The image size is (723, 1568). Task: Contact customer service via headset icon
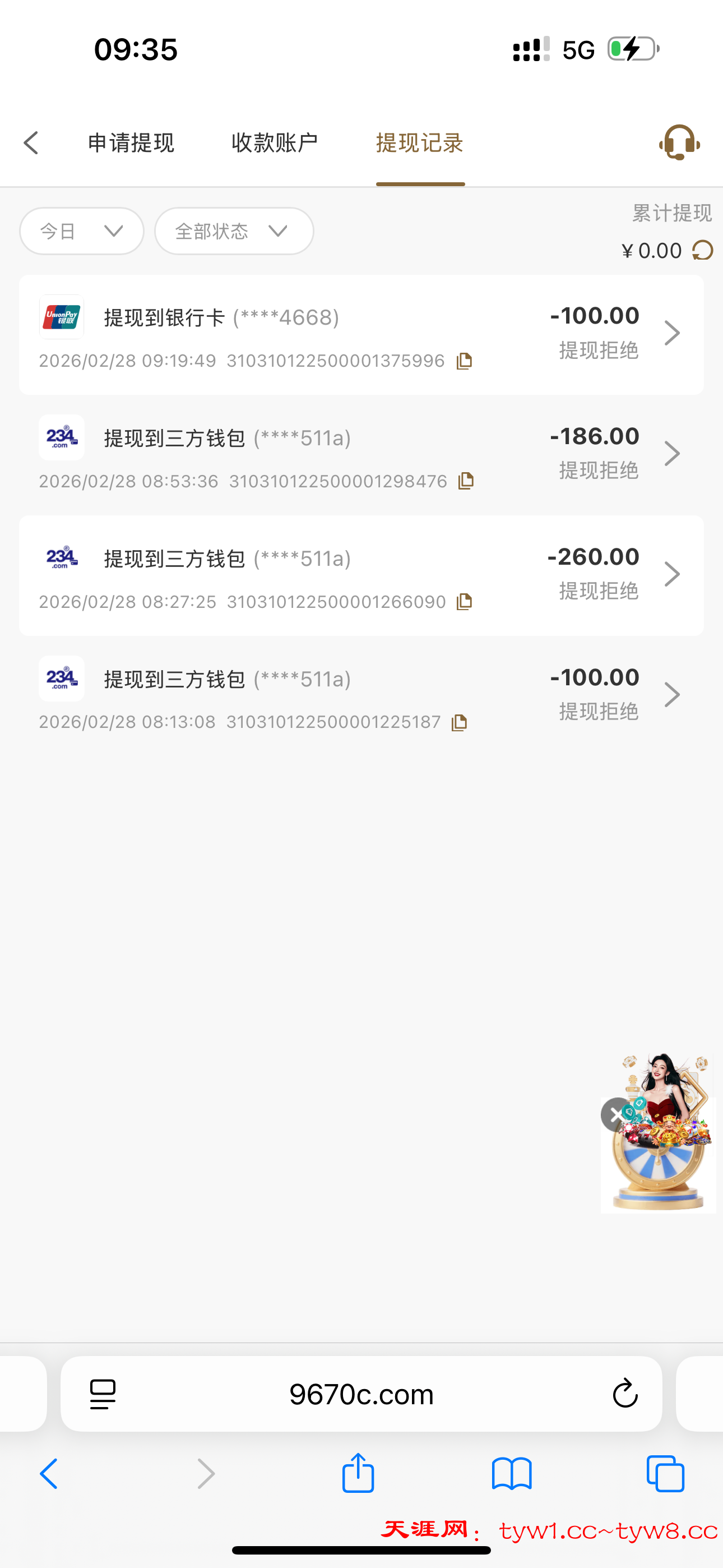679,142
